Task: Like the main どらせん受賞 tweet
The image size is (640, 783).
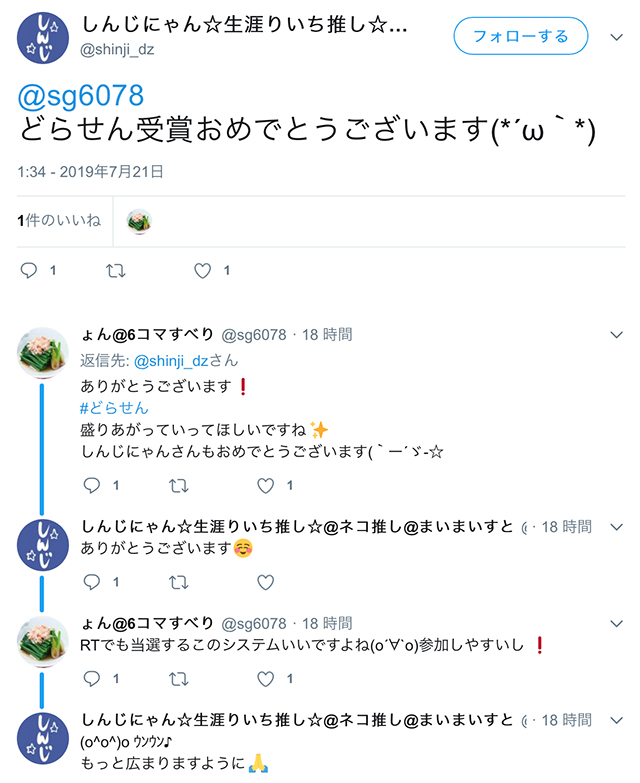Action: click(203, 270)
